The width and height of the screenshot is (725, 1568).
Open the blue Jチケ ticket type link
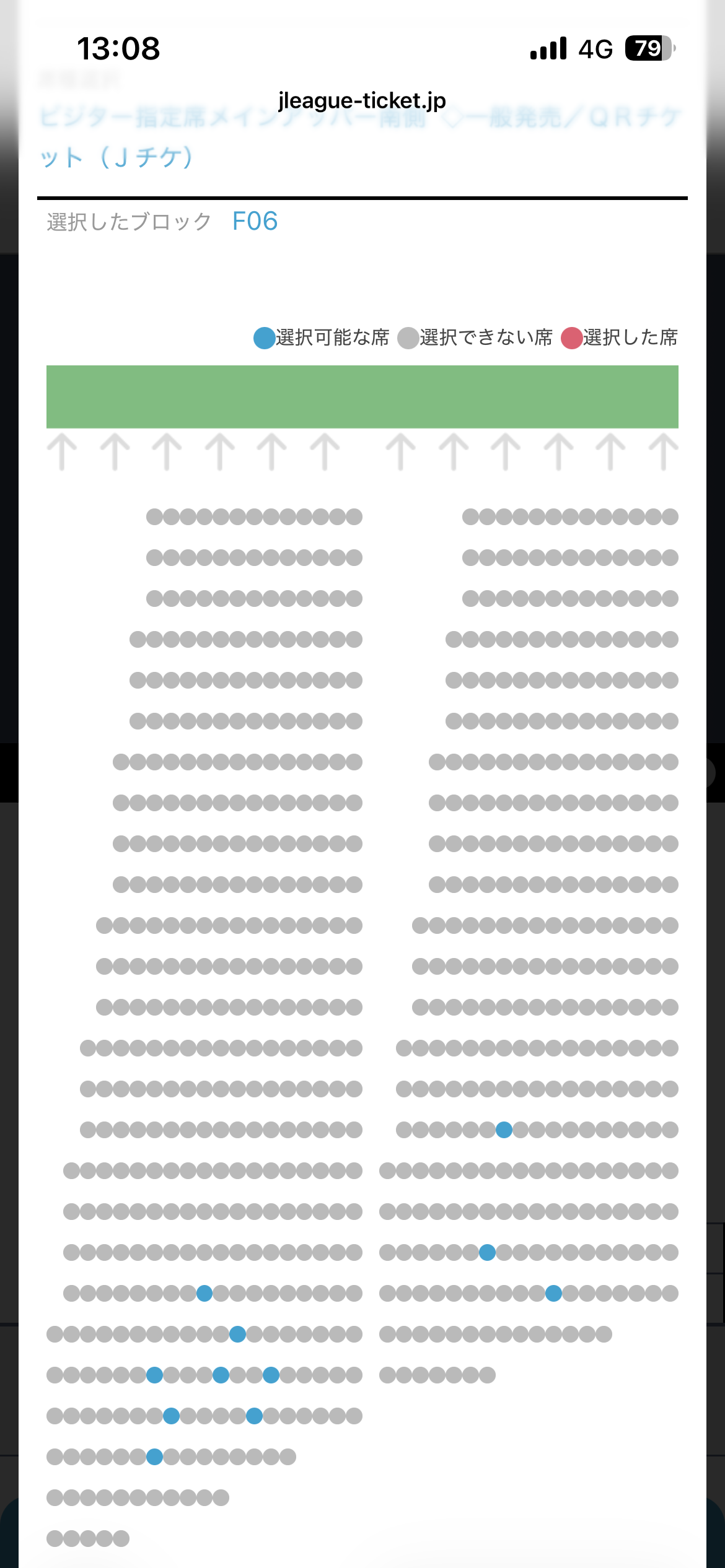(118, 157)
